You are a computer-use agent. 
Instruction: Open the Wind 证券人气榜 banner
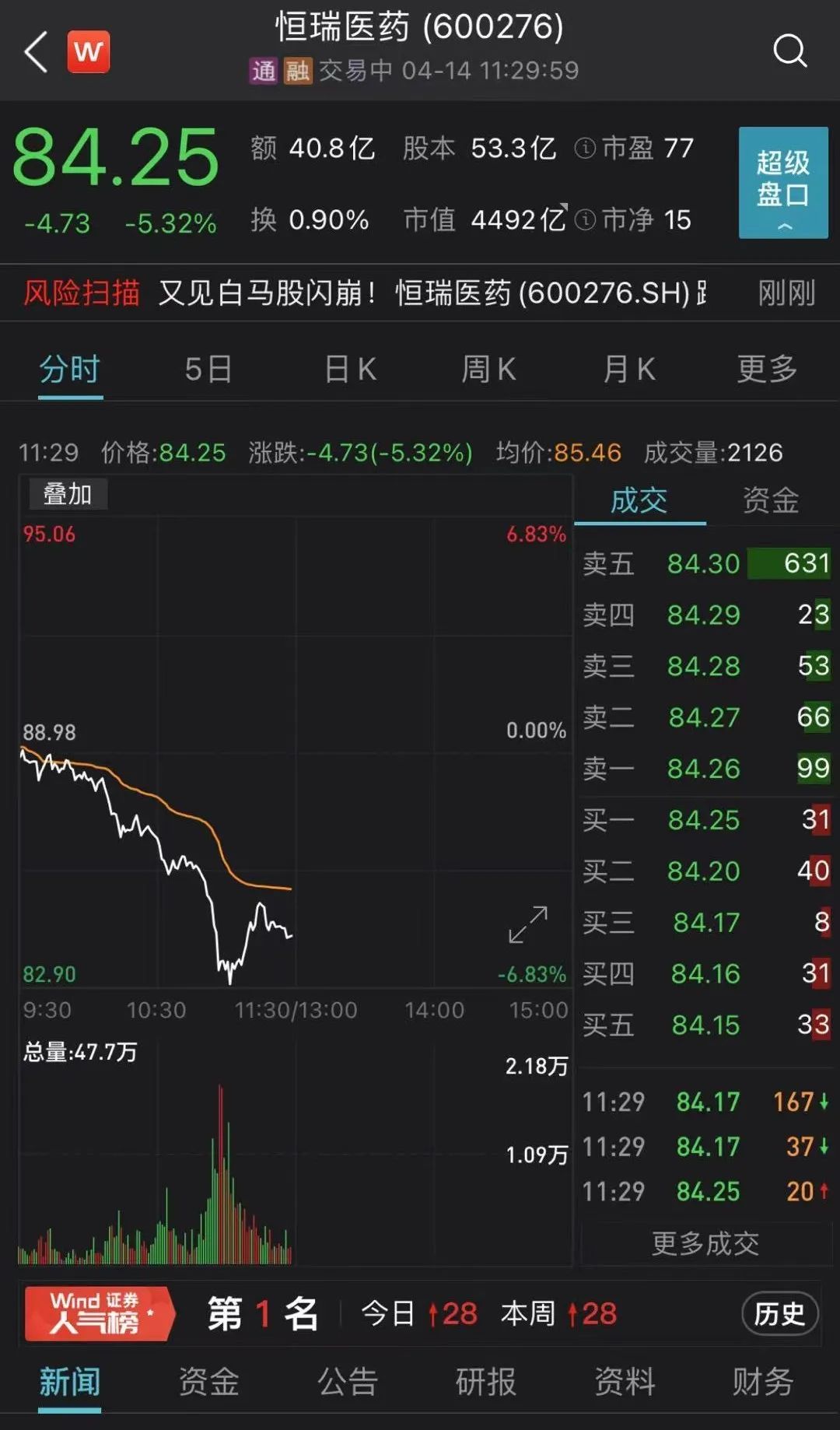(100, 1313)
